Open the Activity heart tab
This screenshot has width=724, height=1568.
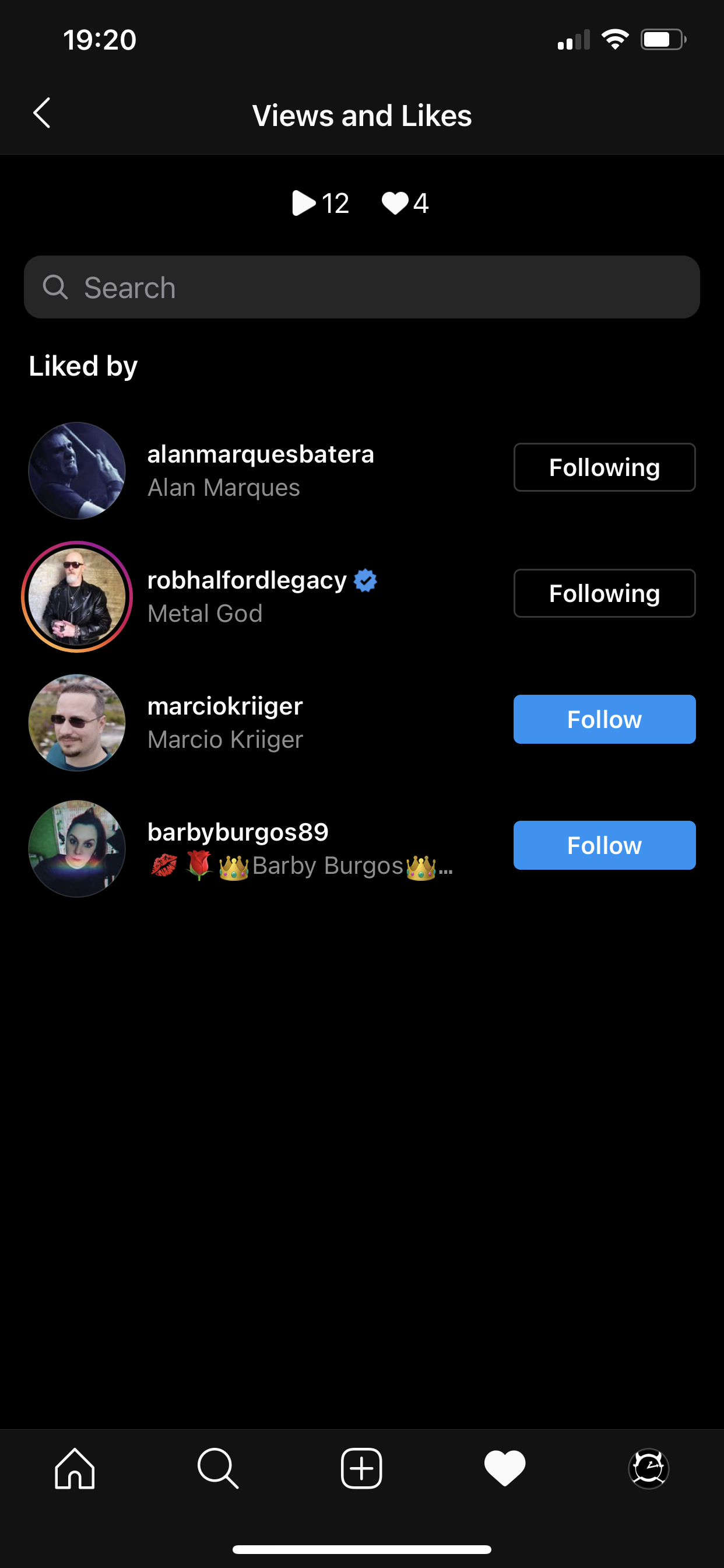504,1468
